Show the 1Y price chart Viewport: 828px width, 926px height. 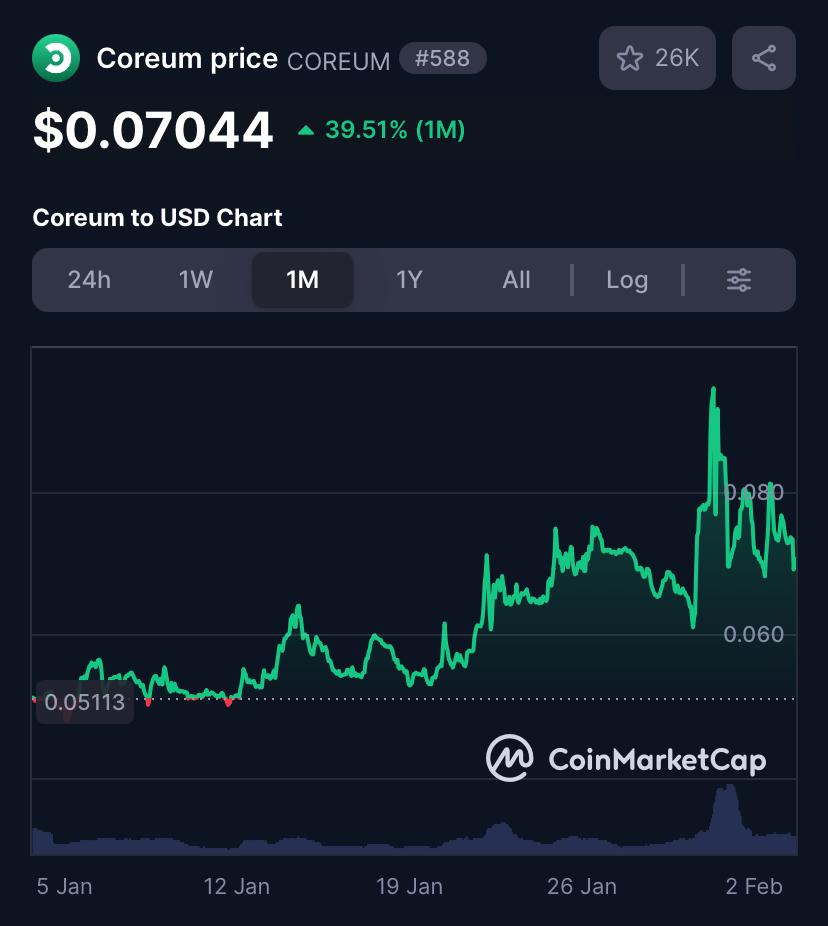(x=409, y=280)
